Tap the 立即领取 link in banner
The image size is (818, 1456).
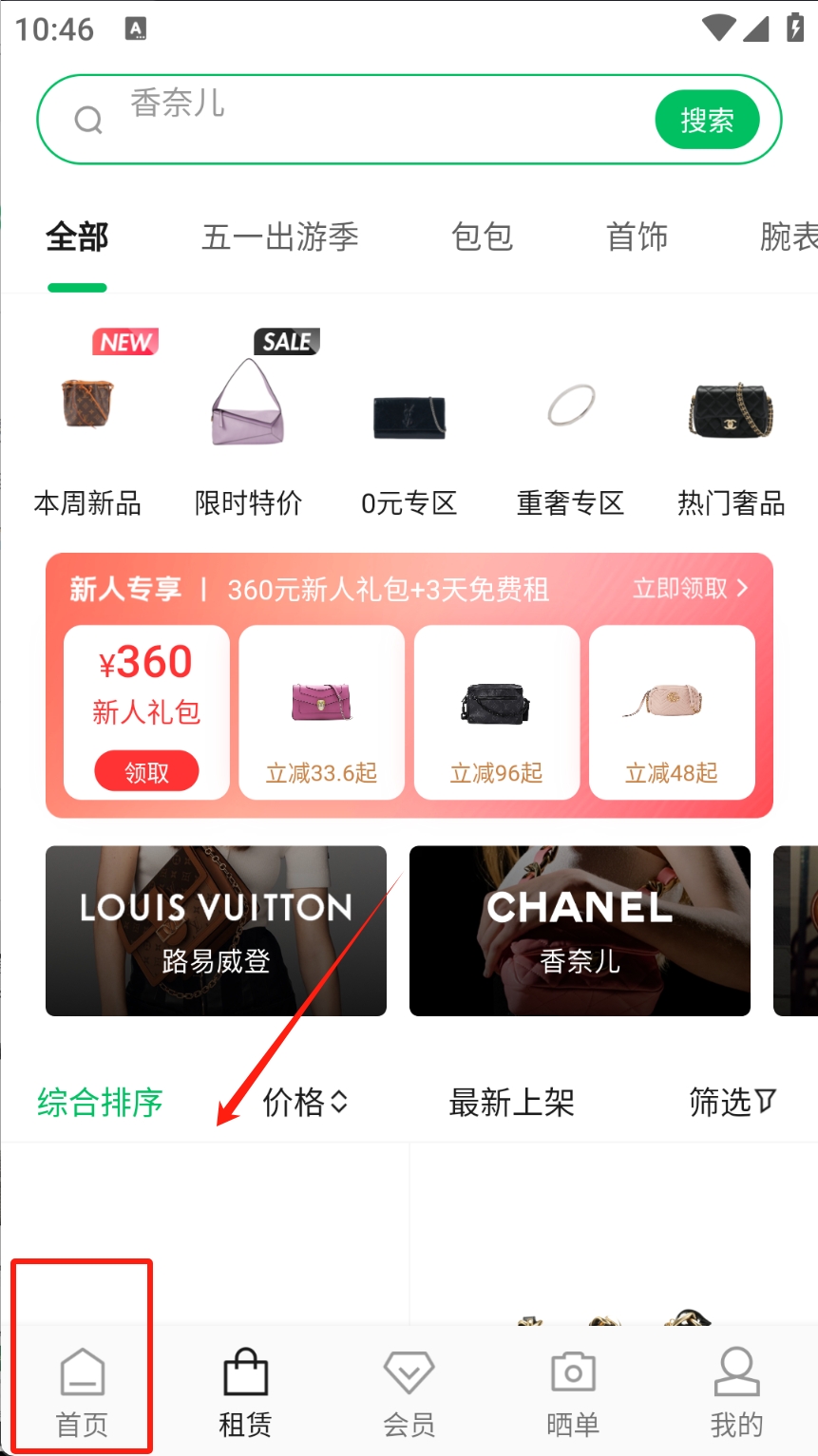pyautogui.click(x=691, y=589)
